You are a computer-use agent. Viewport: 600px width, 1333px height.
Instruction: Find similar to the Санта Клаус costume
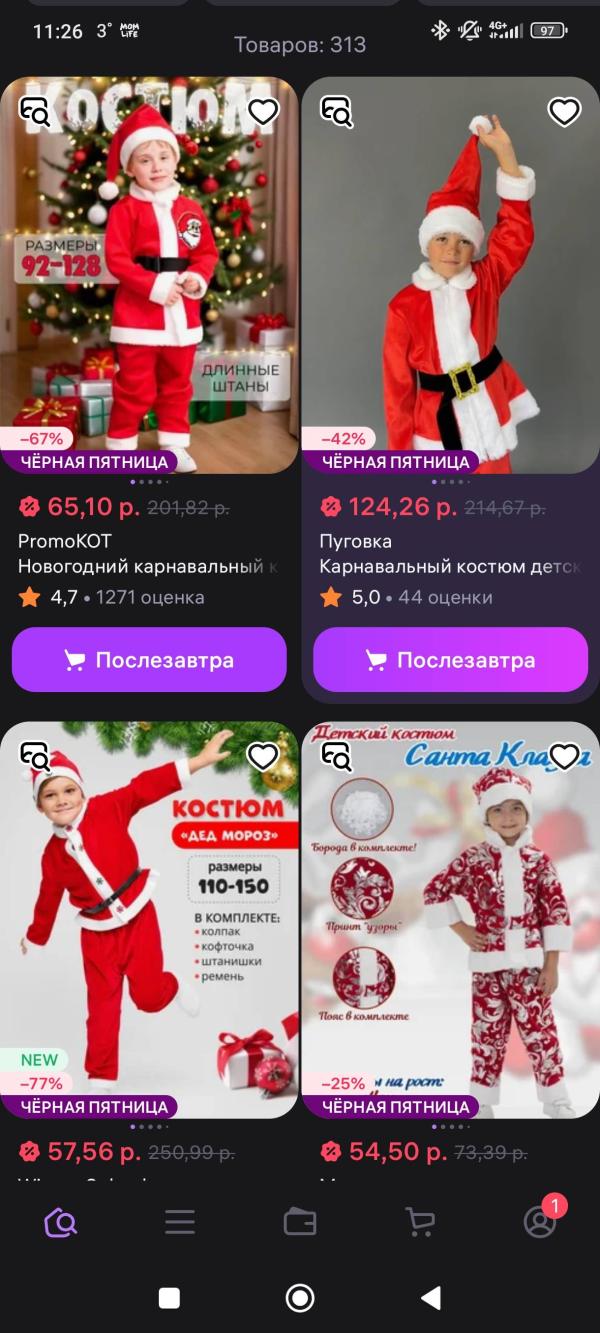click(x=336, y=757)
